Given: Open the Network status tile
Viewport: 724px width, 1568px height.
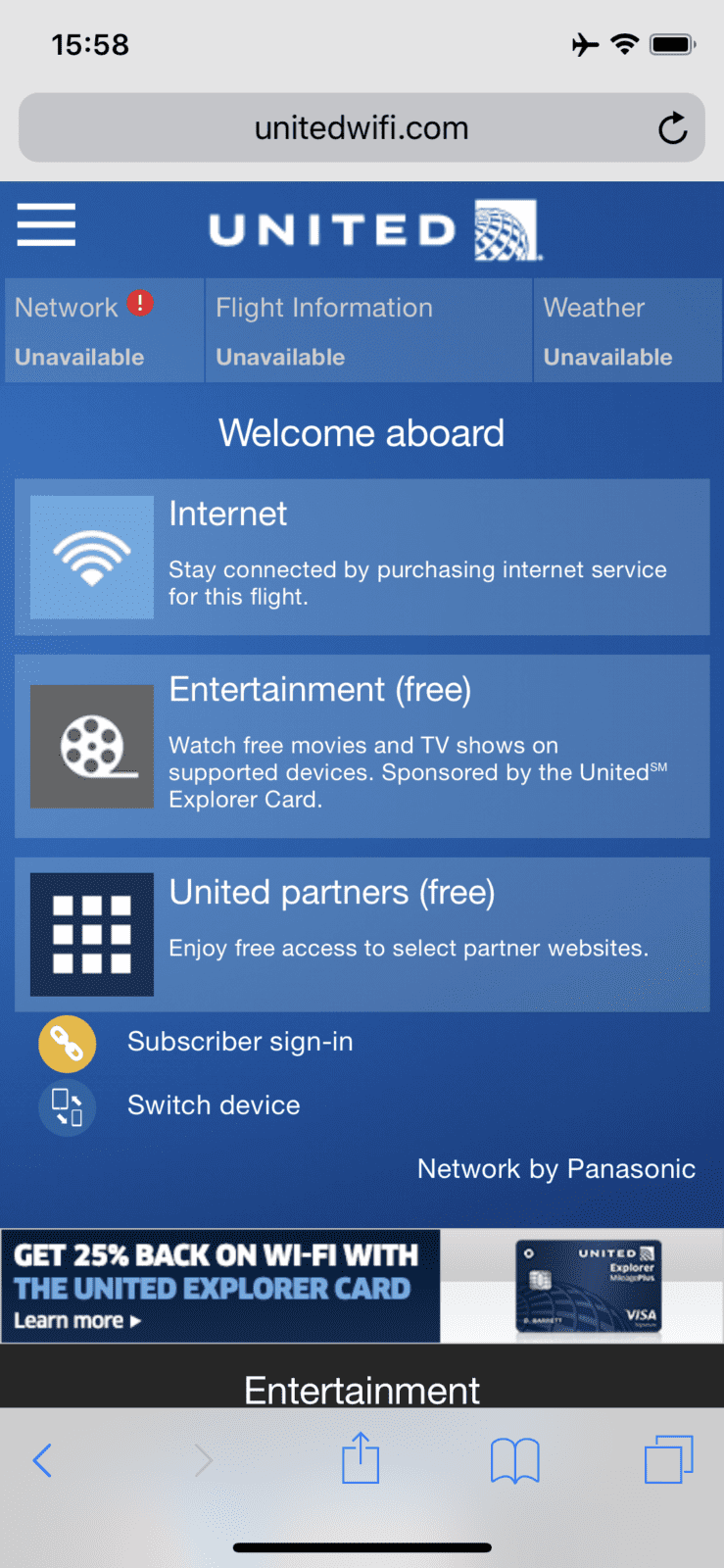Looking at the screenshot, I should point(104,330).
